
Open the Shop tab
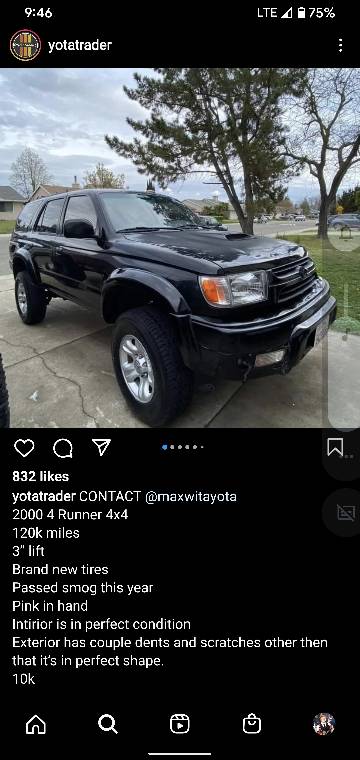pyautogui.click(x=252, y=724)
